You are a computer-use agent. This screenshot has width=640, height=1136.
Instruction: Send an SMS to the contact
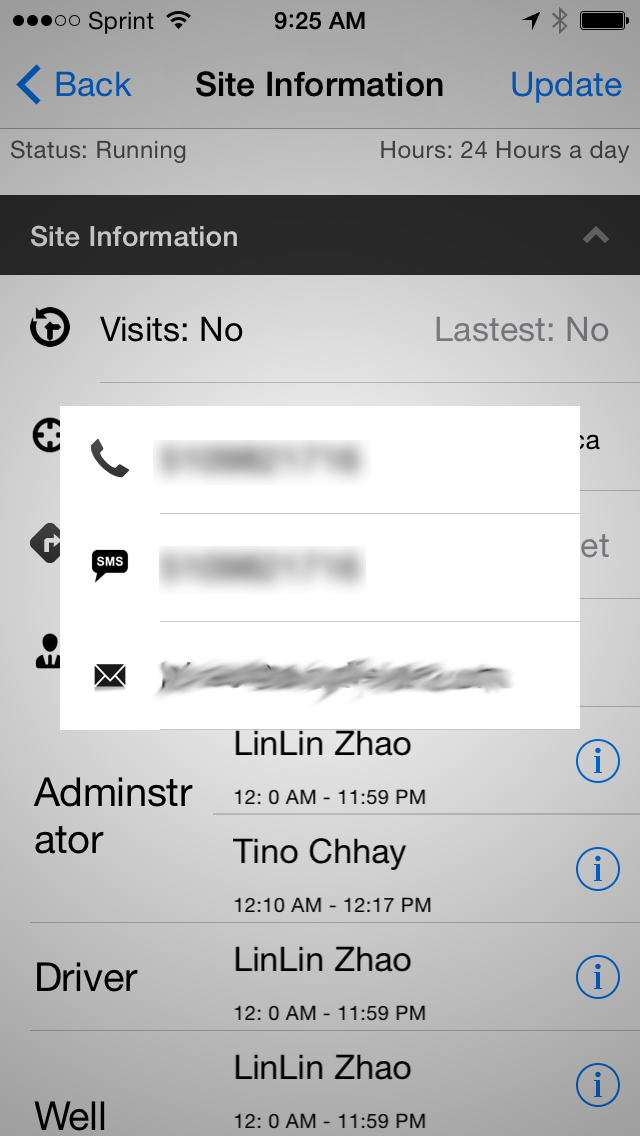[x=320, y=567]
